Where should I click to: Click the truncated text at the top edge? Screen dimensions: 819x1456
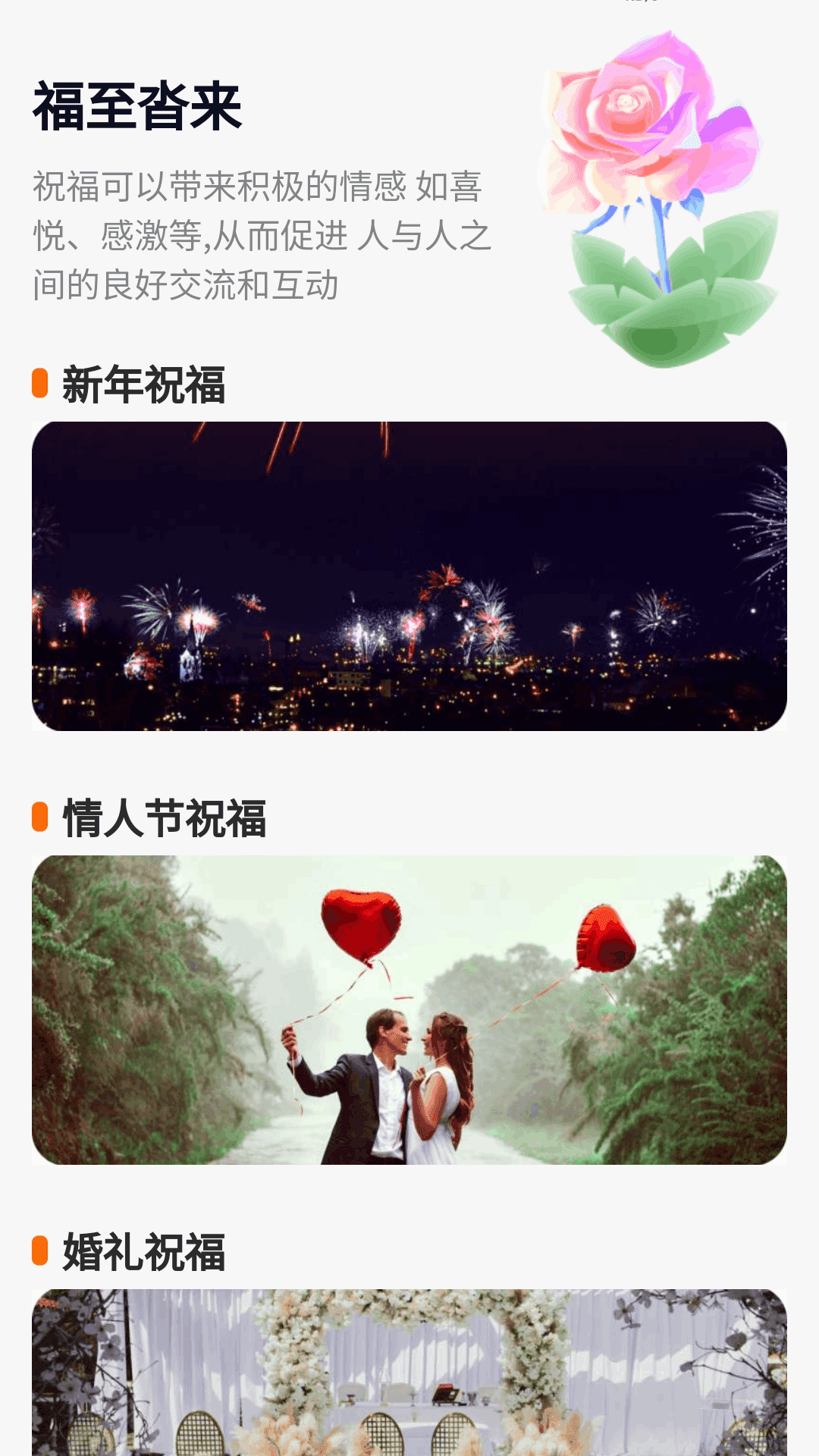pyautogui.click(x=639, y=4)
